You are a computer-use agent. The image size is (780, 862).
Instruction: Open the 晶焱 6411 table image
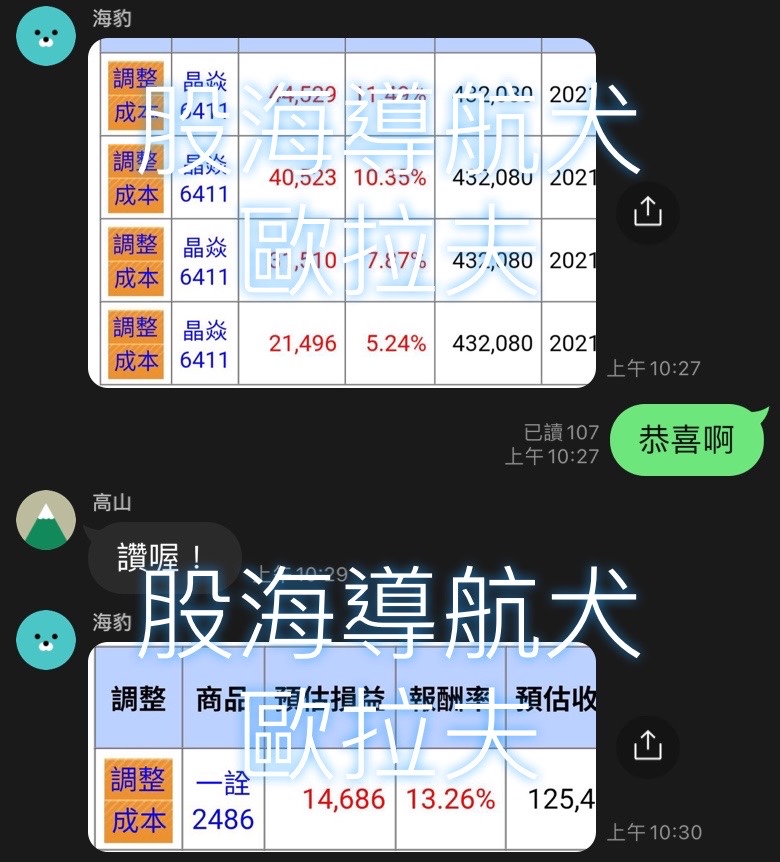342,212
